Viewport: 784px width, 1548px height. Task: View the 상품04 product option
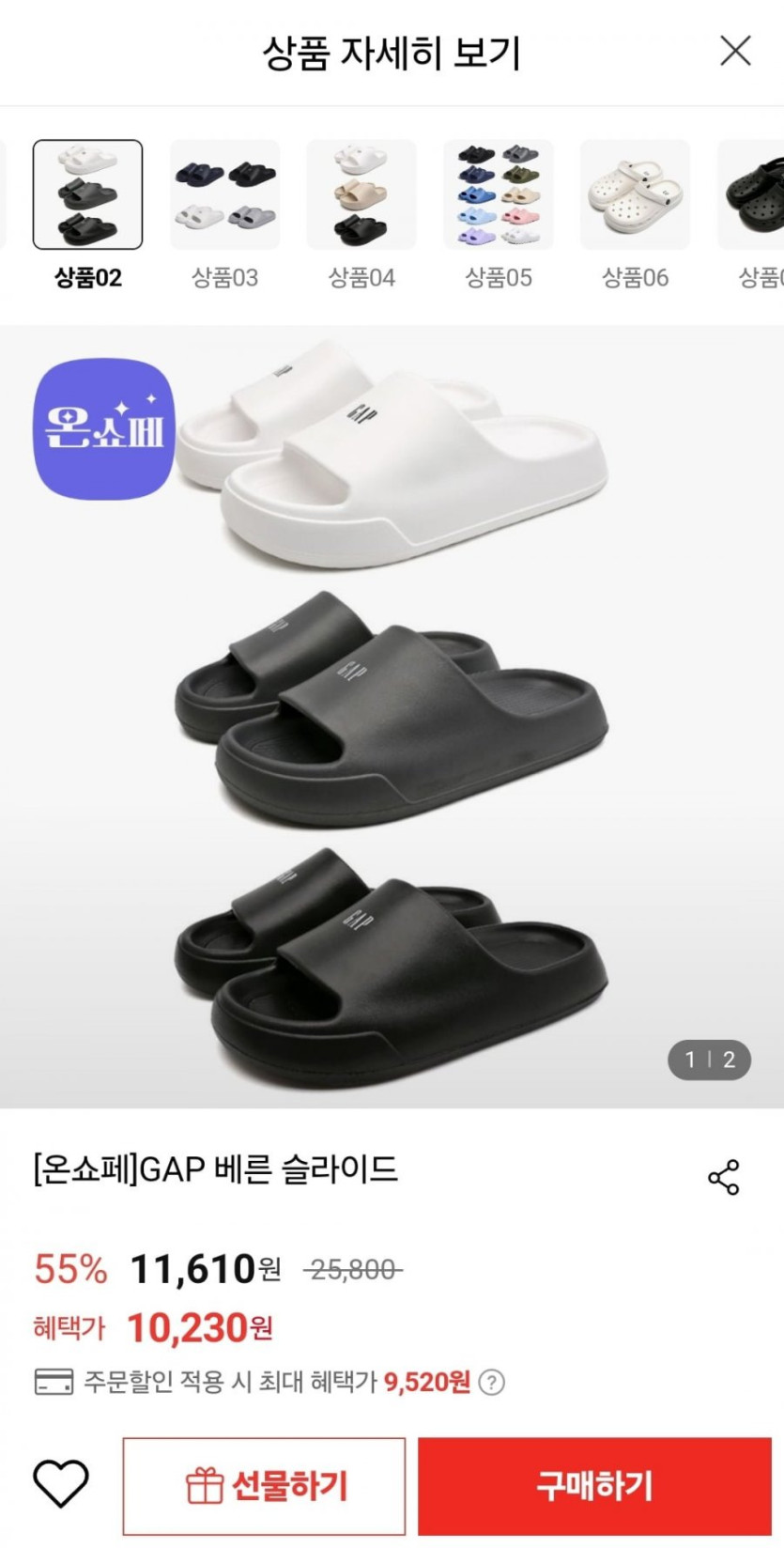coord(361,195)
